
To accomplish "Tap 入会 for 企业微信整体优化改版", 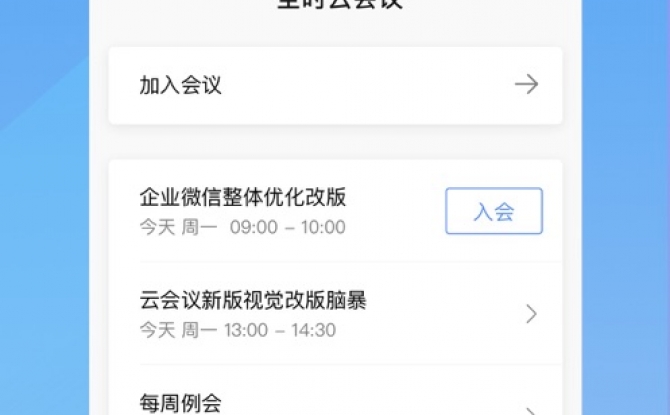I will (494, 211).
